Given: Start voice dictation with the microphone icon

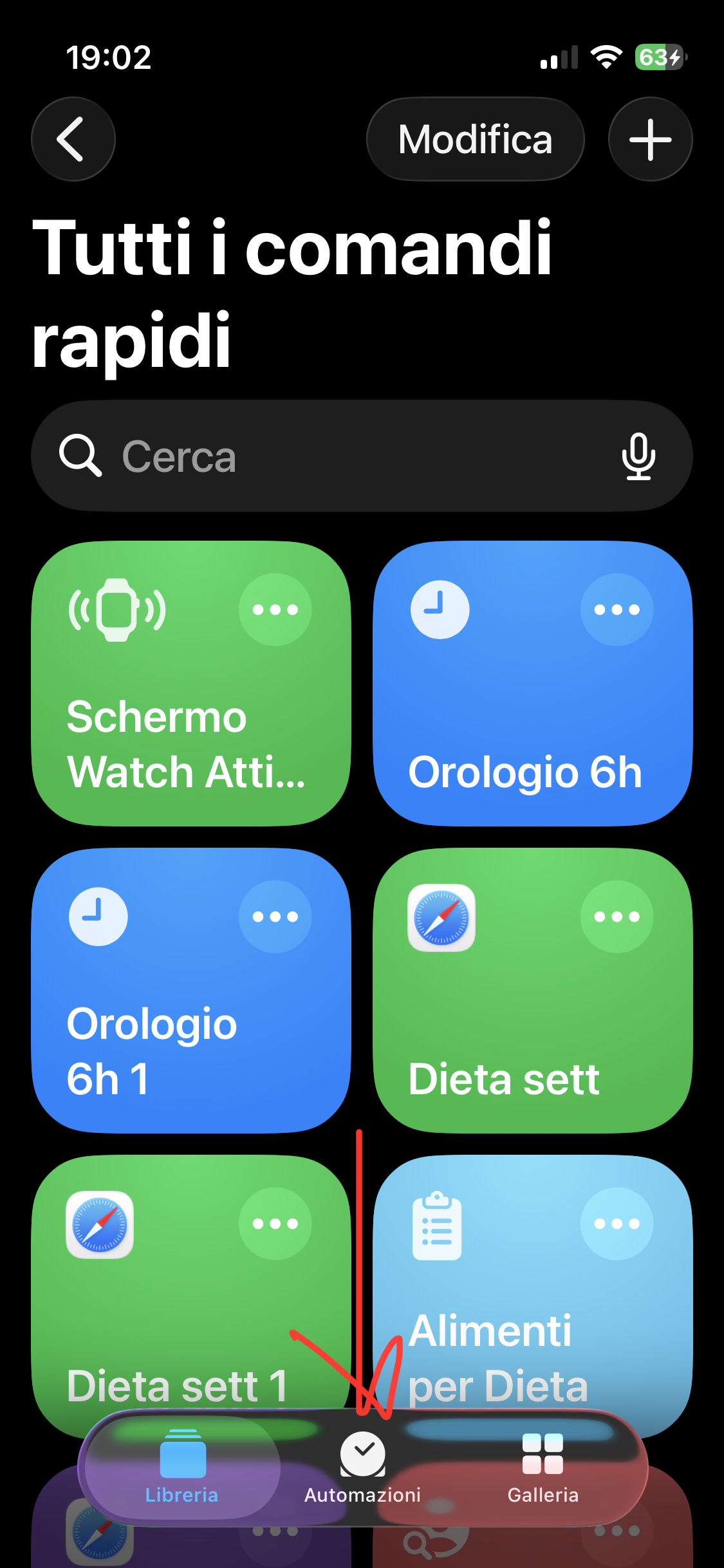Looking at the screenshot, I should 638,456.
